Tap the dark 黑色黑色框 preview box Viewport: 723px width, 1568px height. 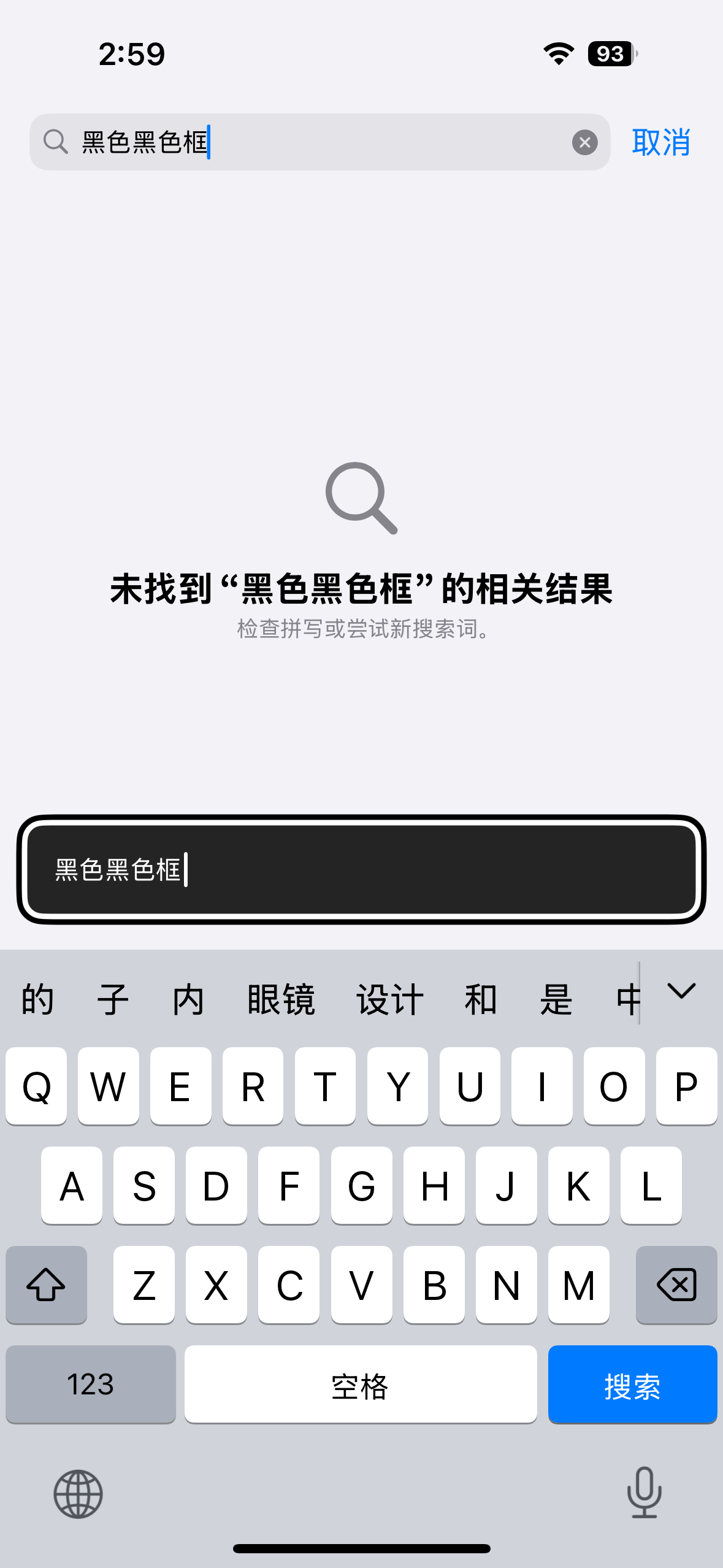tap(361, 869)
